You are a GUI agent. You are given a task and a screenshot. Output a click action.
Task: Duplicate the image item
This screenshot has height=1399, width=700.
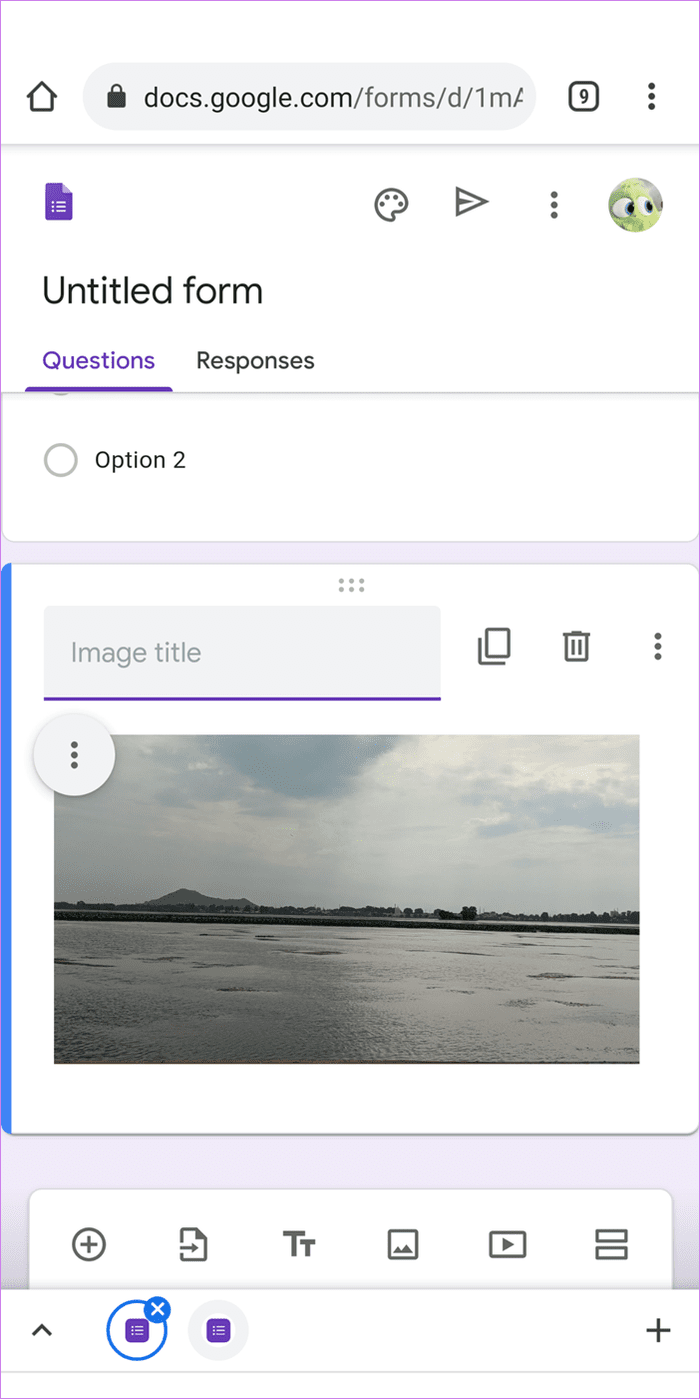494,647
